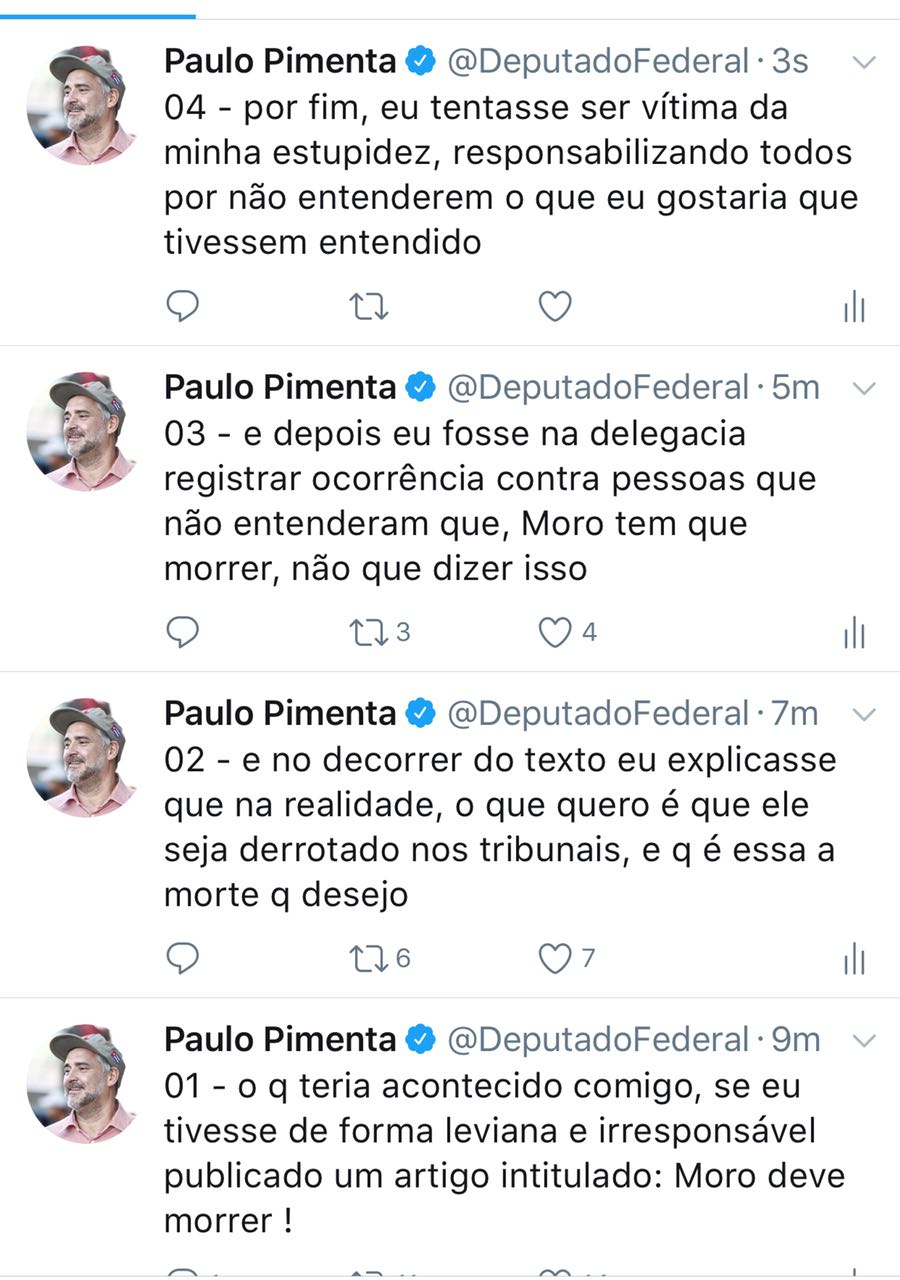View analytics of the '02 - e no decorrer' tweet
Image resolution: width=900 pixels, height=1280 pixels.
tap(853, 959)
